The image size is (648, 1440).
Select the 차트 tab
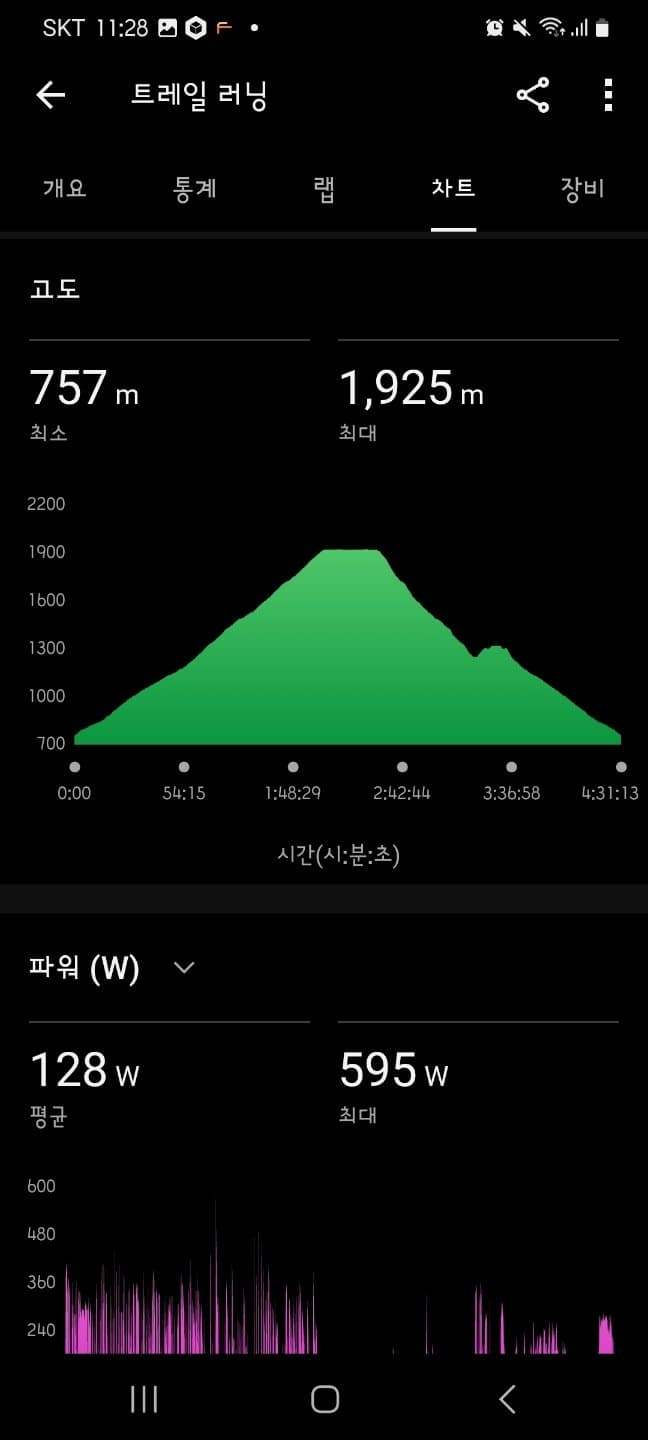pos(453,188)
